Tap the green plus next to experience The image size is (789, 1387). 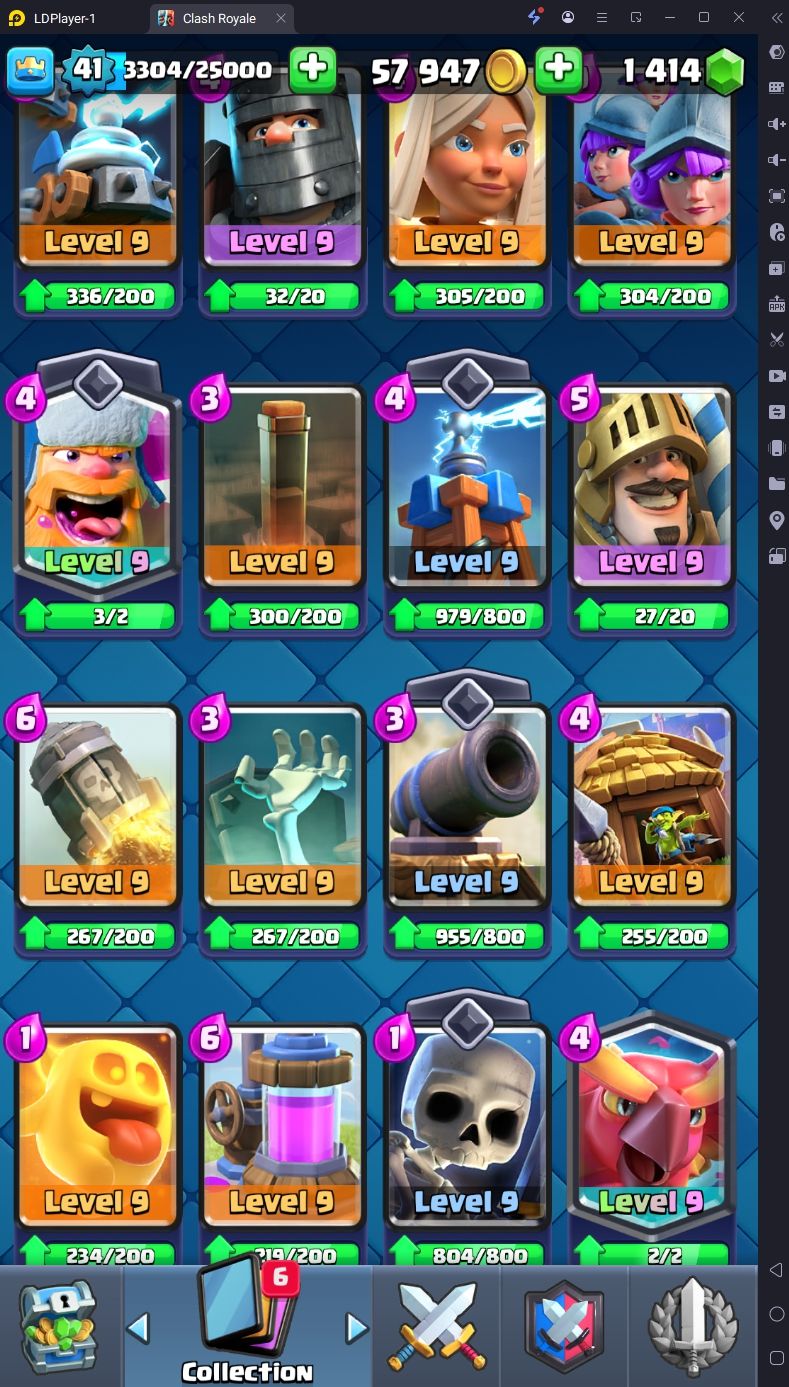312,70
